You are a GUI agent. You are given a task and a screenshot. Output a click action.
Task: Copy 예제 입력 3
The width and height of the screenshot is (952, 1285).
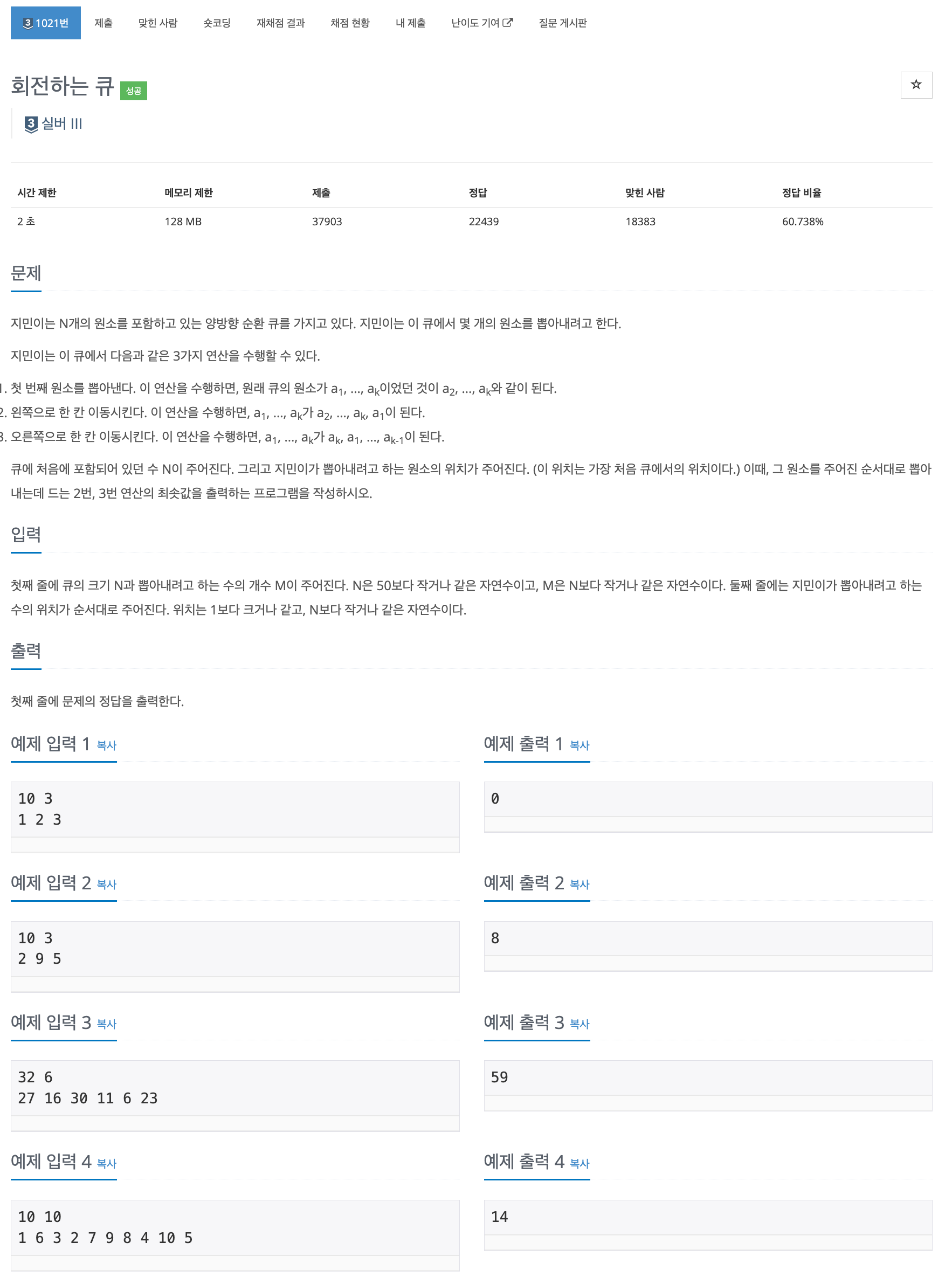[x=107, y=1024]
